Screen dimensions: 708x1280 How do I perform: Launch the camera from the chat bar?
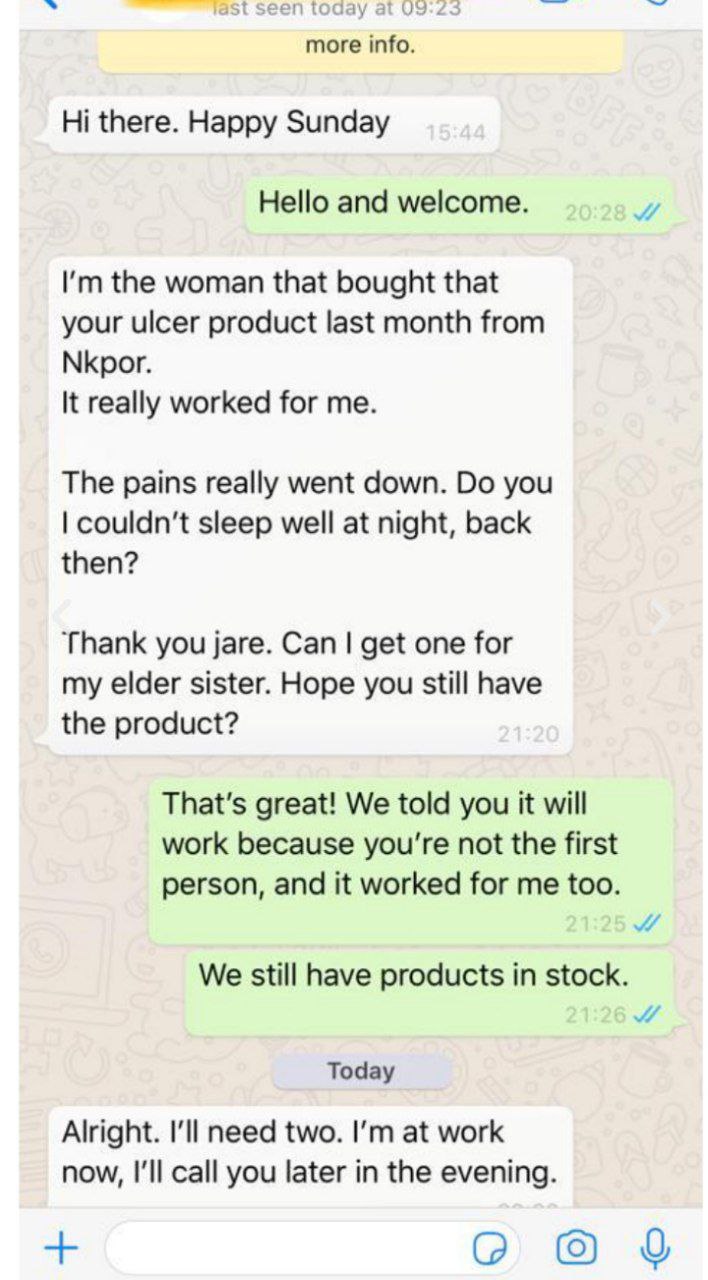coord(576,1247)
